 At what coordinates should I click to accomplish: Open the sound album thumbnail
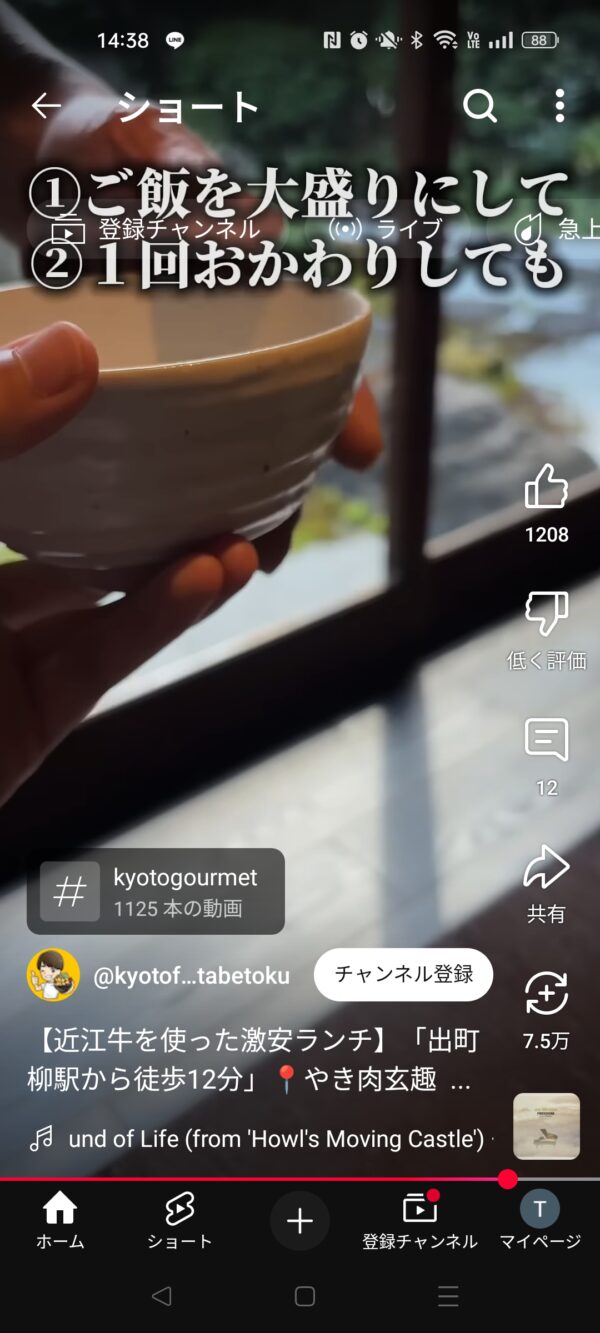point(546,1126)
